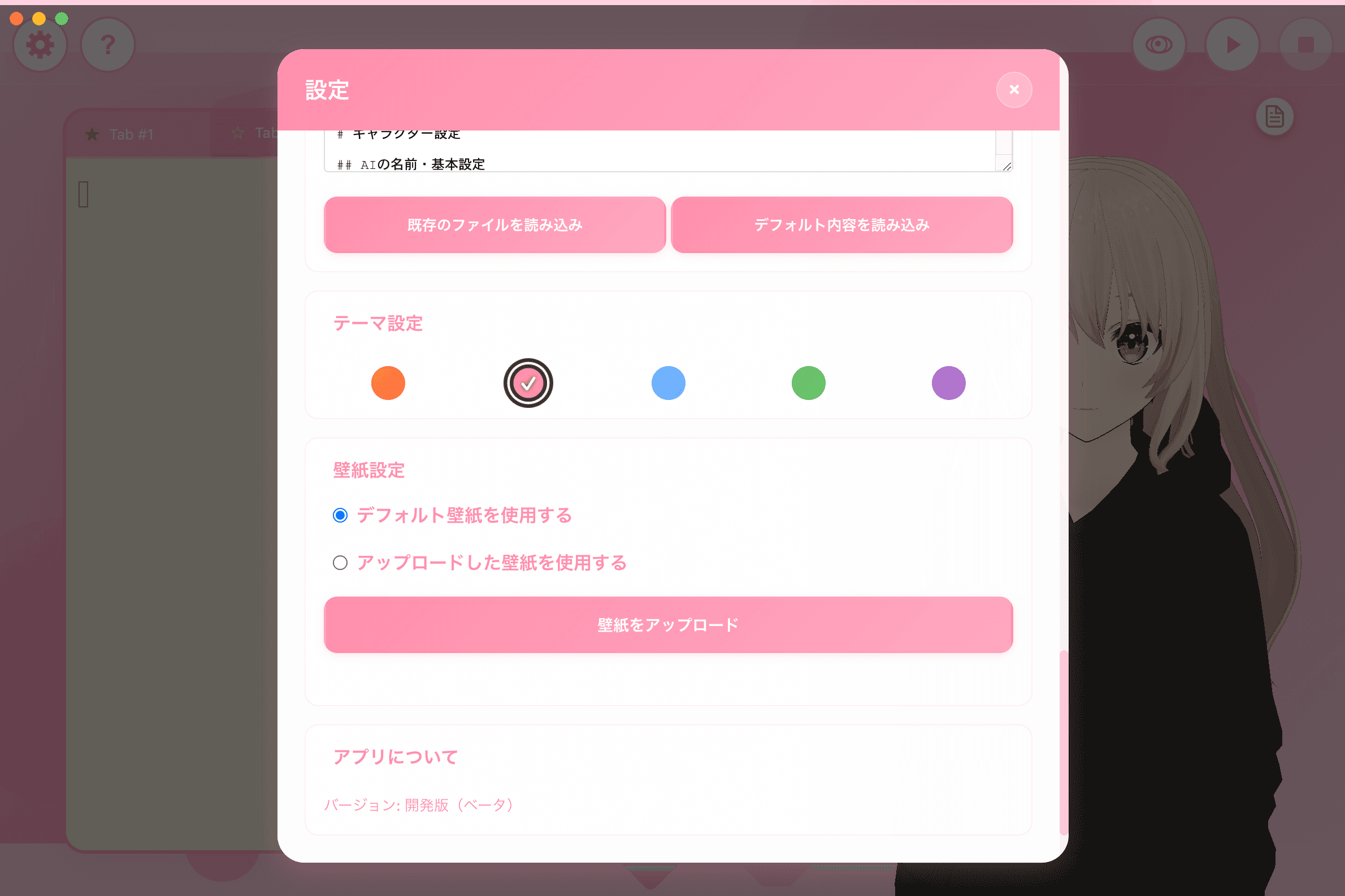The width and height of the screenshot is (1345, 896).
Task: Tap デフォルト内容を読み込み button
Action: click(x=841, y=225)
